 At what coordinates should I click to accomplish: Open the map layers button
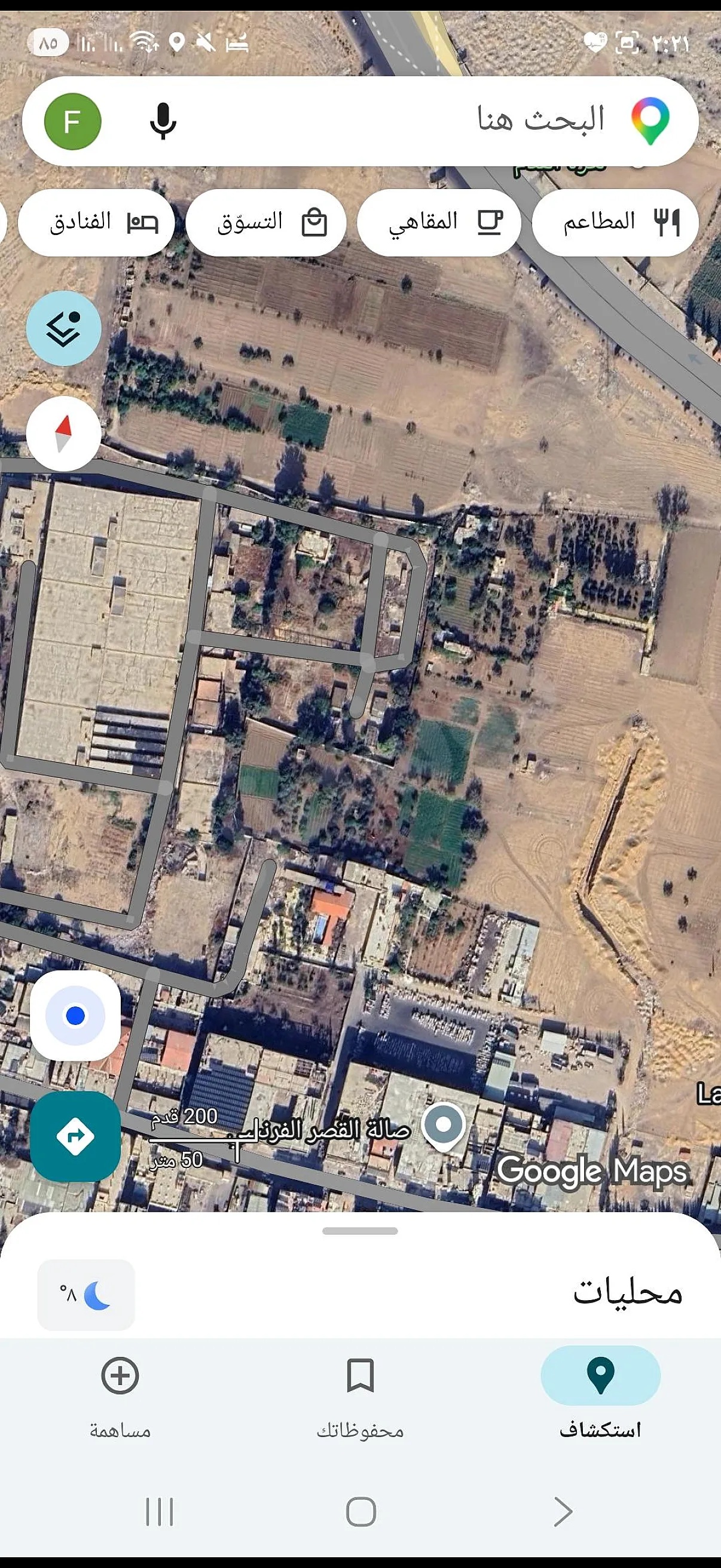click(x=63, y=328)
